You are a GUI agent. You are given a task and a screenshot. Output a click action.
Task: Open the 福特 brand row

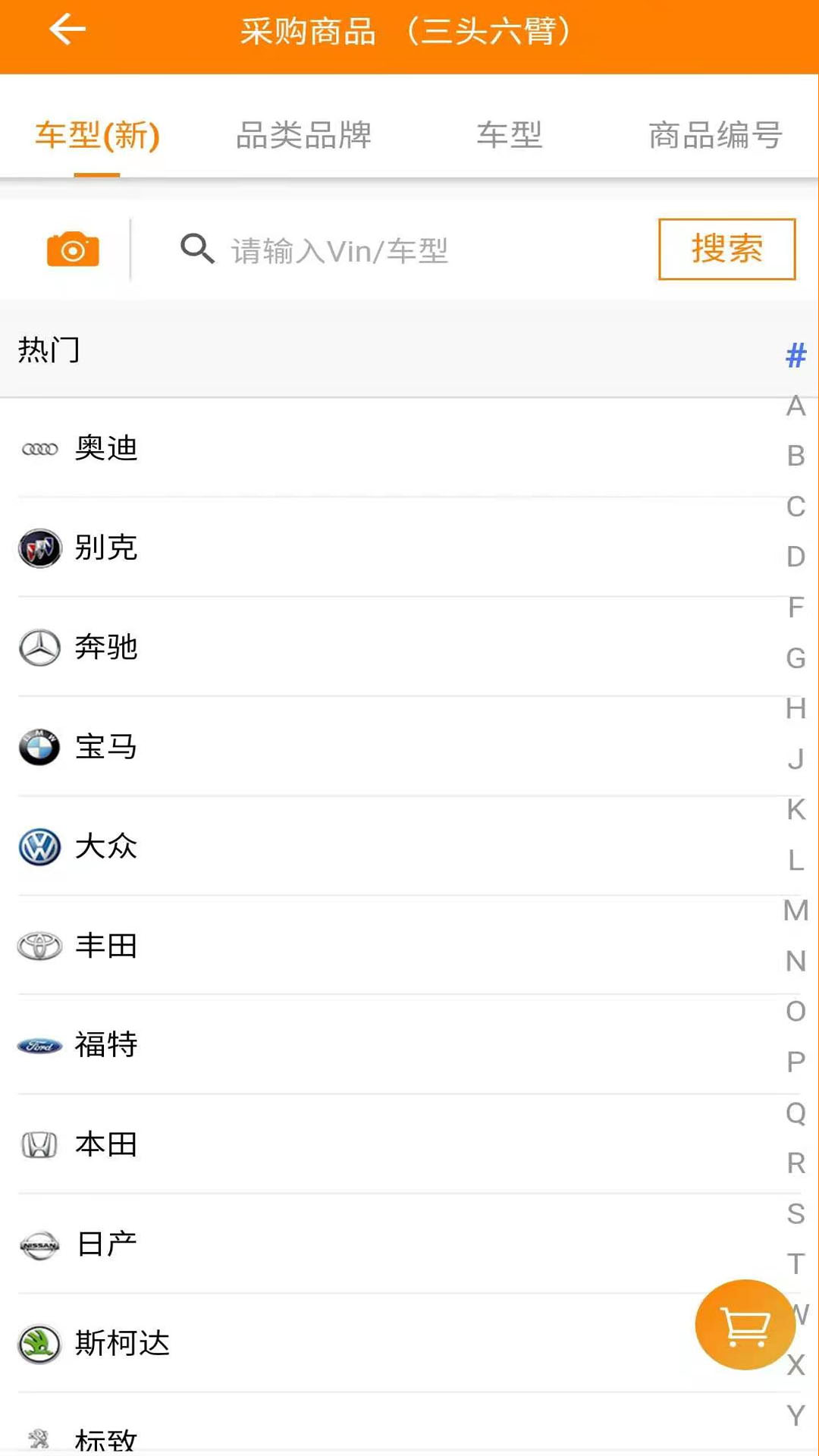click(x=106, y=1045)
